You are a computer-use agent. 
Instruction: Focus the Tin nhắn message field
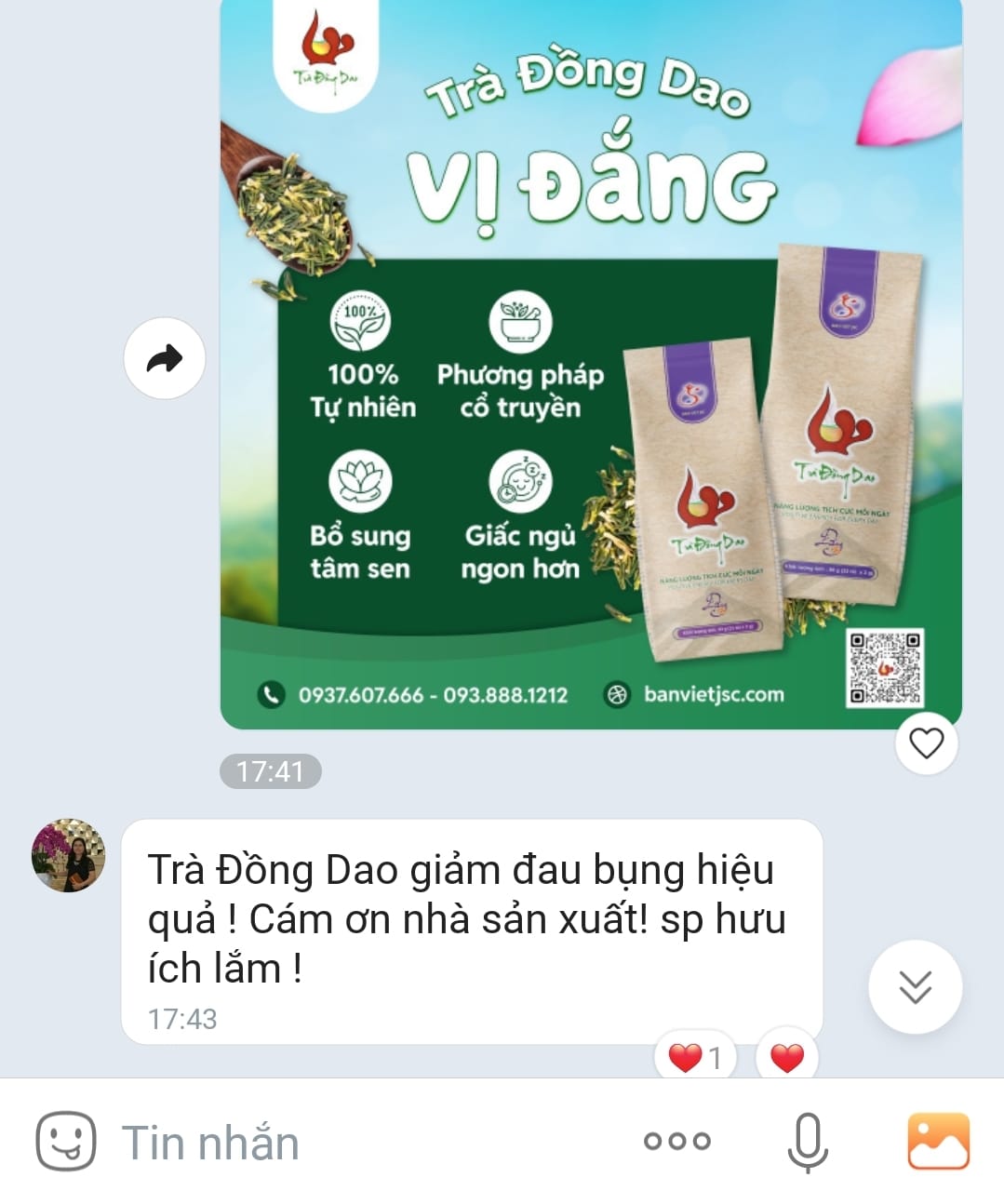click(x=372, y=1143)
